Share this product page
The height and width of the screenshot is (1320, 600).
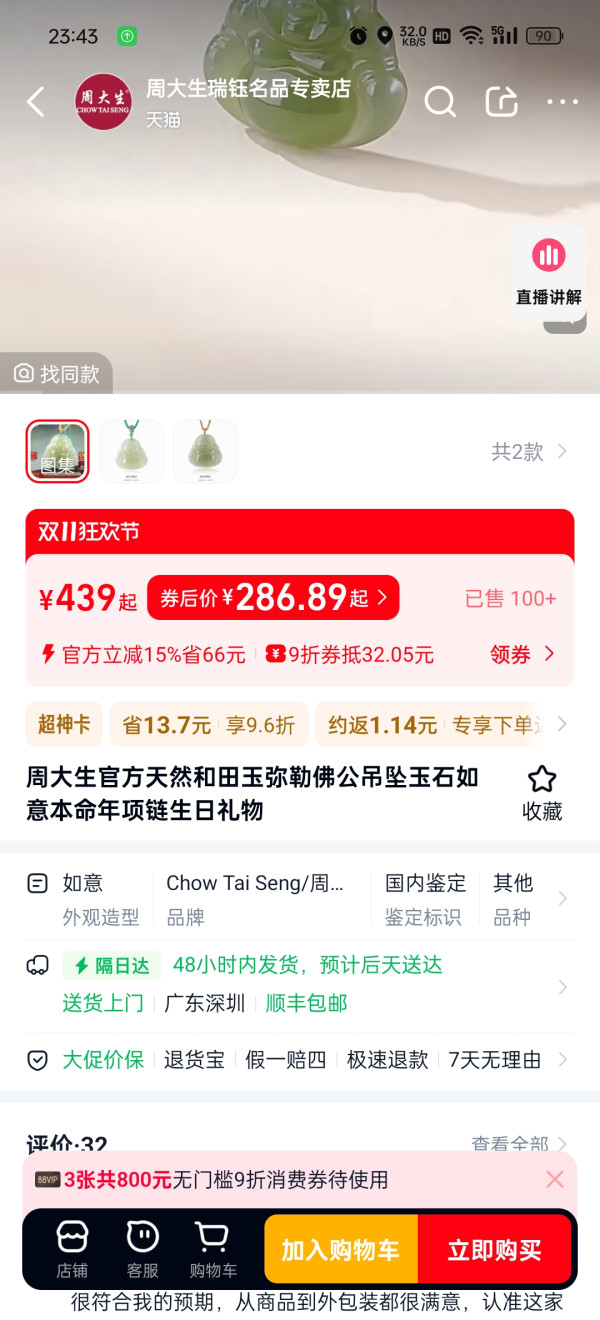pyautogui.click(x=501, y=101)
